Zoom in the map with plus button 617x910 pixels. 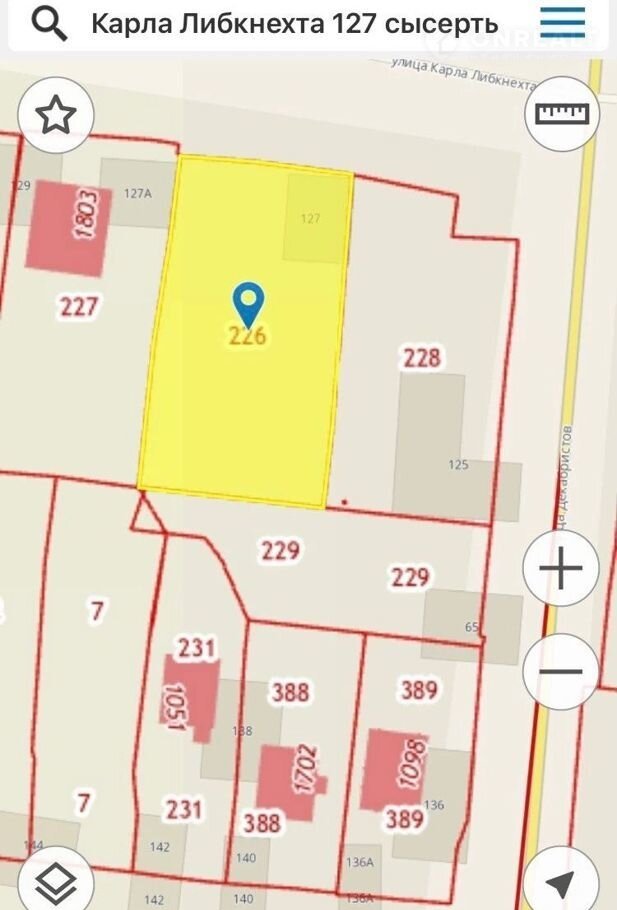pos(560,569)
